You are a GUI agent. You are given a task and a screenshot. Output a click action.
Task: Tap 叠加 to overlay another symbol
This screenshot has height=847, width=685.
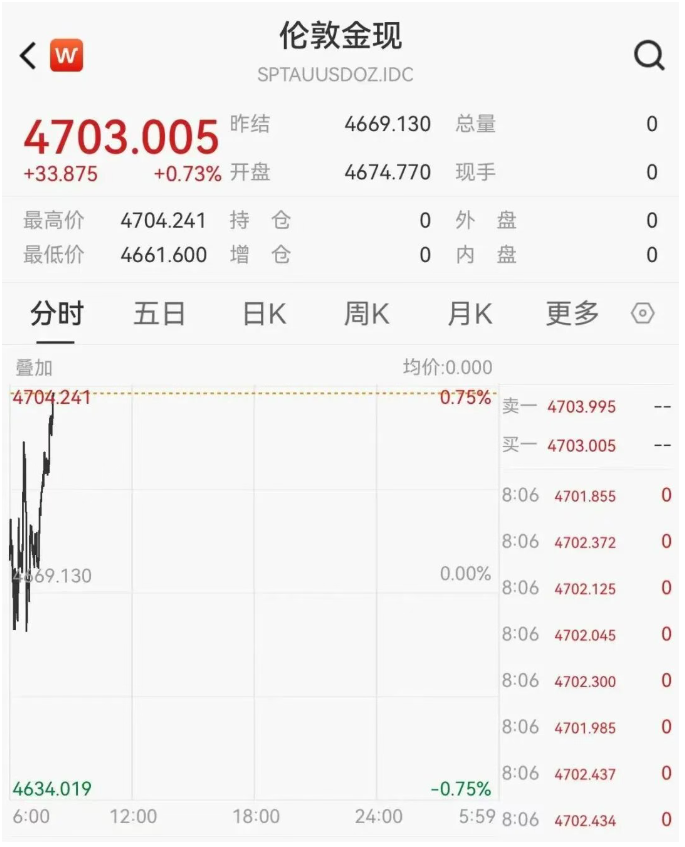(x=34, y=368)
